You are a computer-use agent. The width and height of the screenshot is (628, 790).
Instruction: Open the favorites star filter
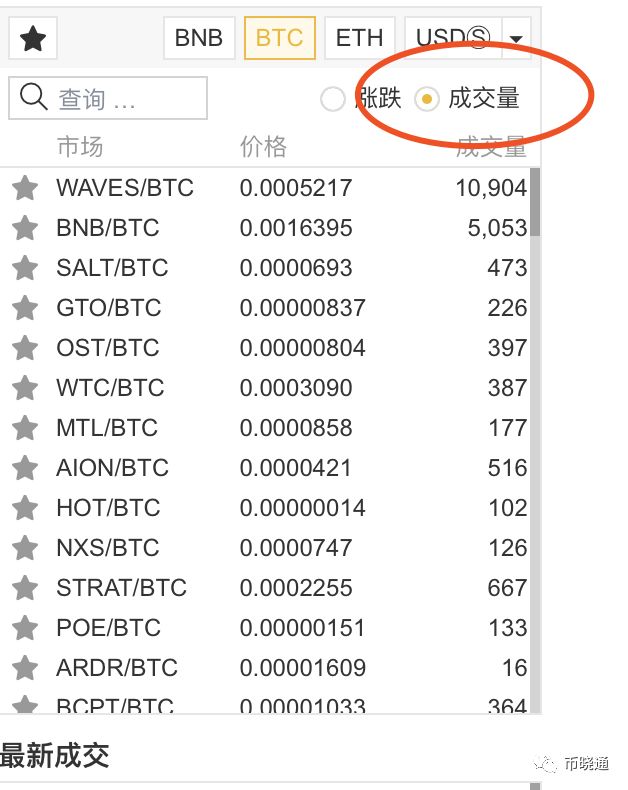[x=33, y=39]
